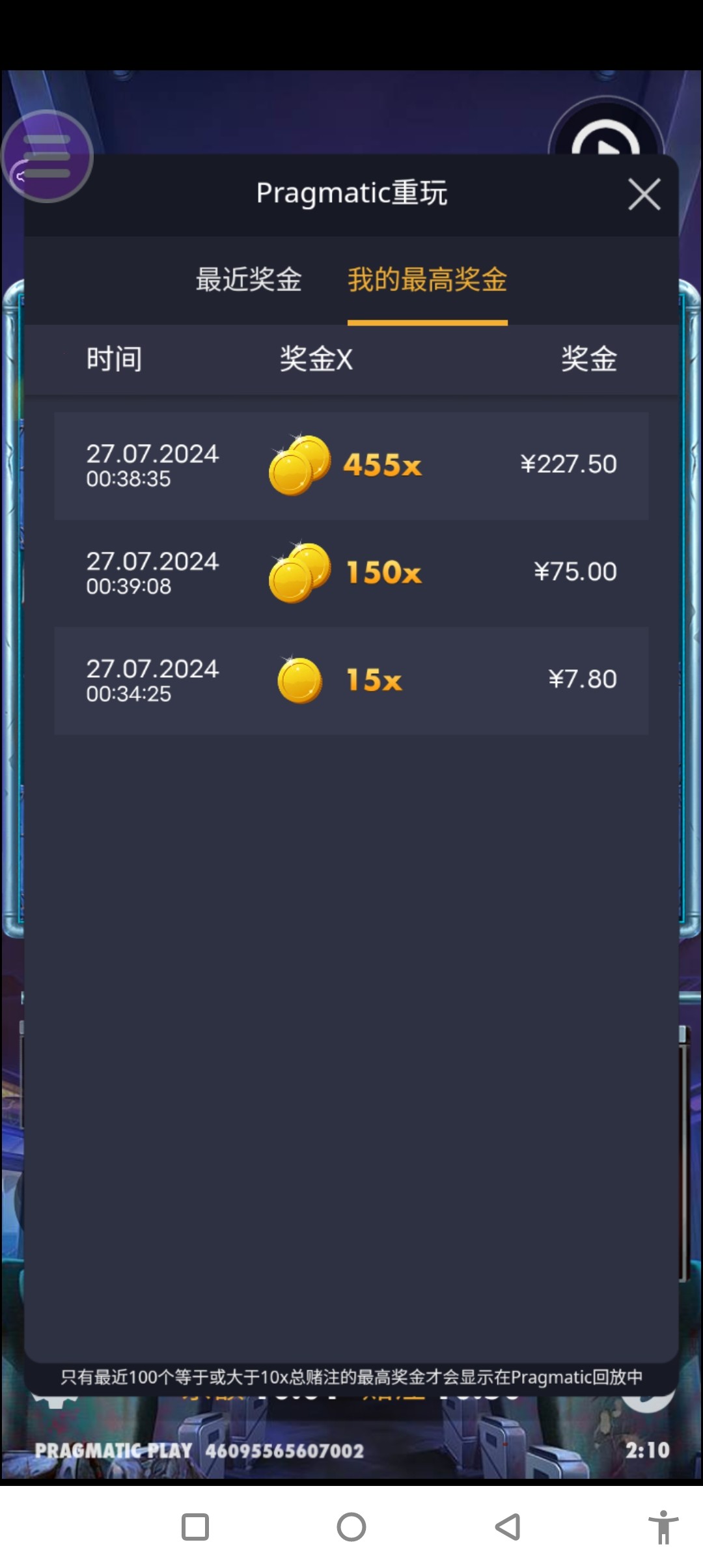
Task: Tap the system back button
Action: point(508,1526)
